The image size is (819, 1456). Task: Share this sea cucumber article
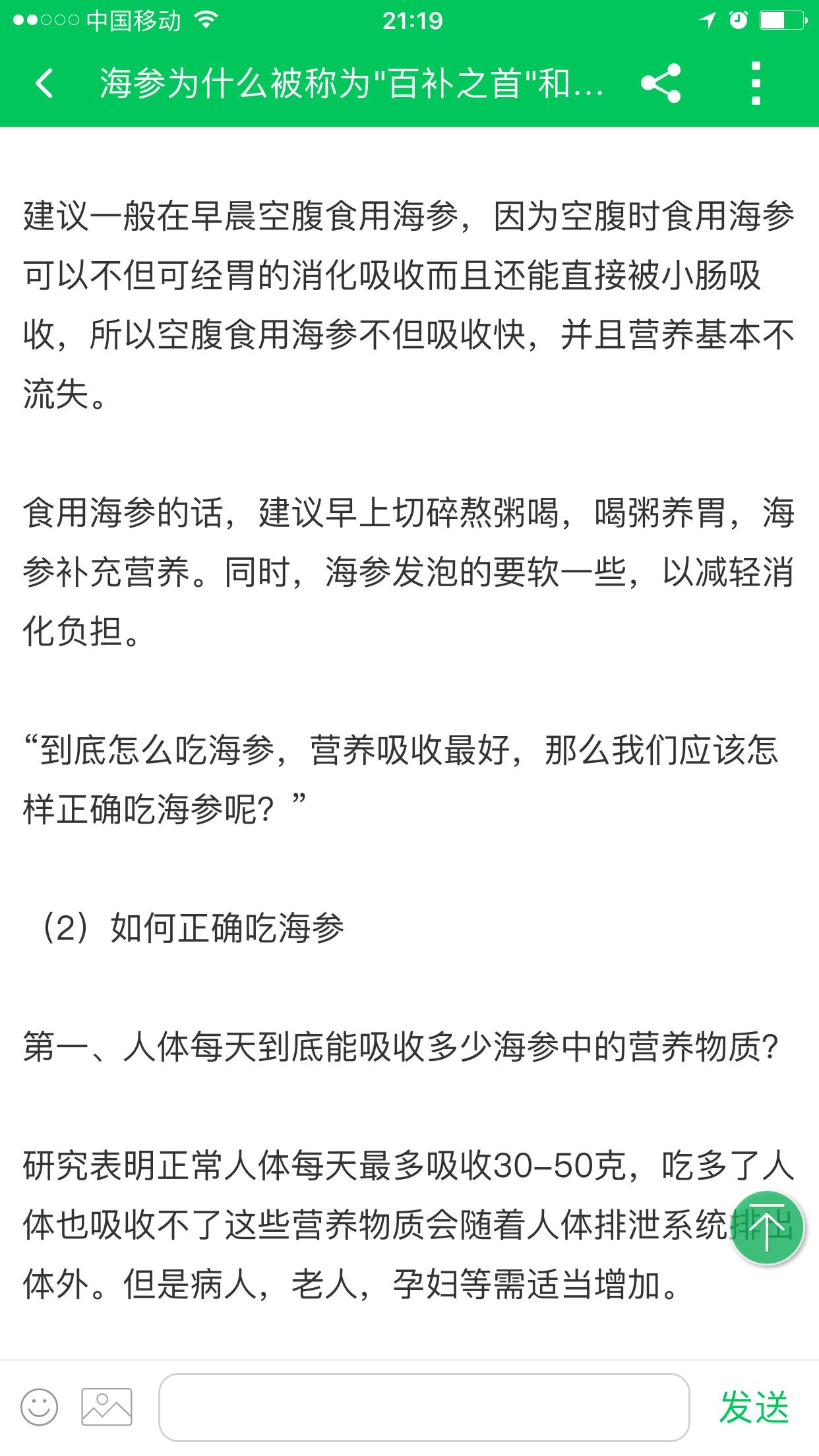(x=660, y=84)
